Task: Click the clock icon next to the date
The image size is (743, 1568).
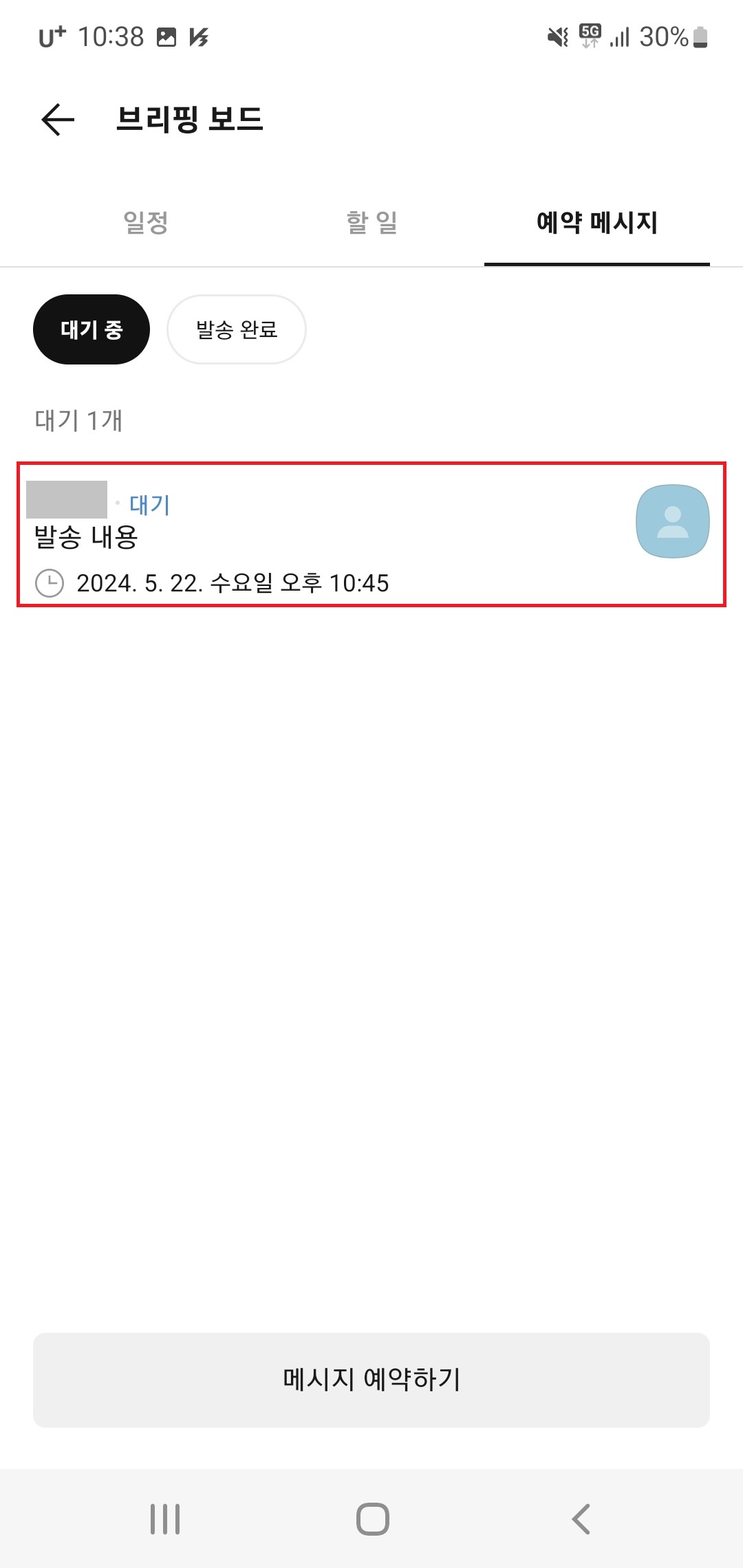Action: 50,583
